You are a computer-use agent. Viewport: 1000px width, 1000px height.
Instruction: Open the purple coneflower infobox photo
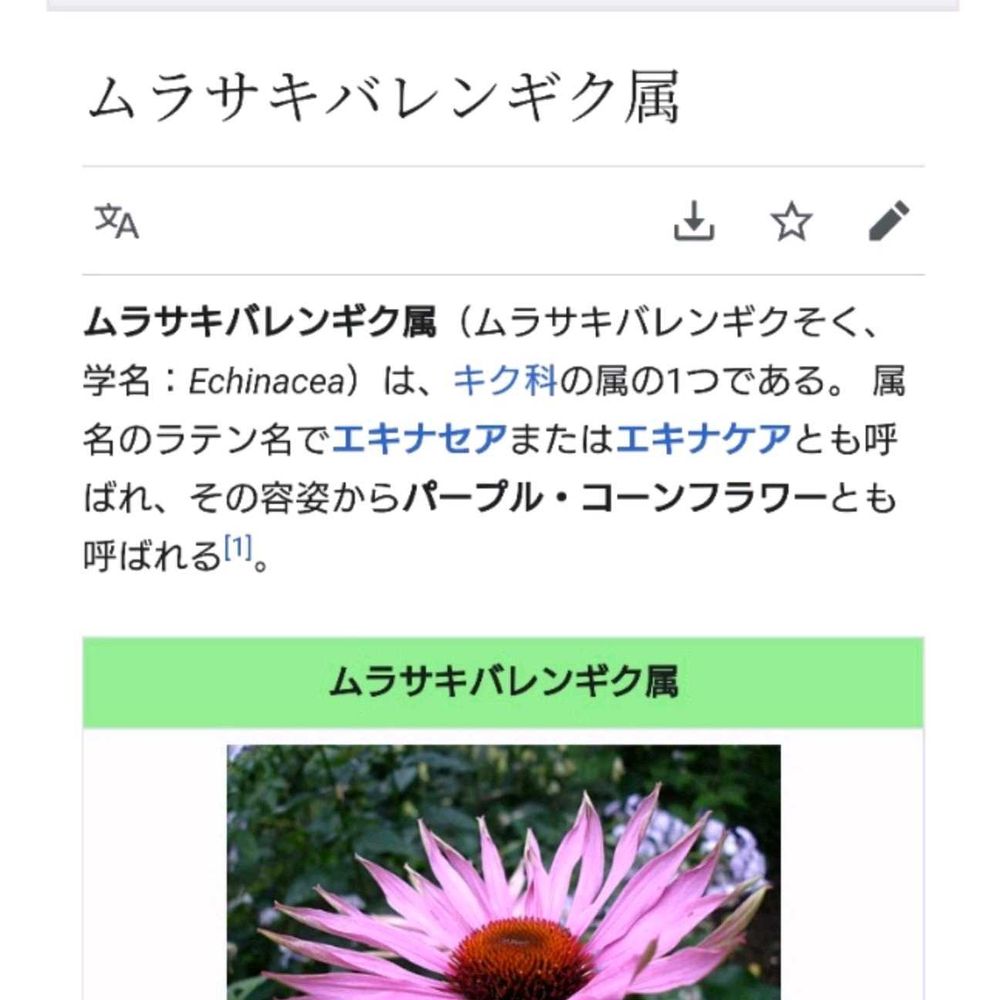(x=503, y=870)
